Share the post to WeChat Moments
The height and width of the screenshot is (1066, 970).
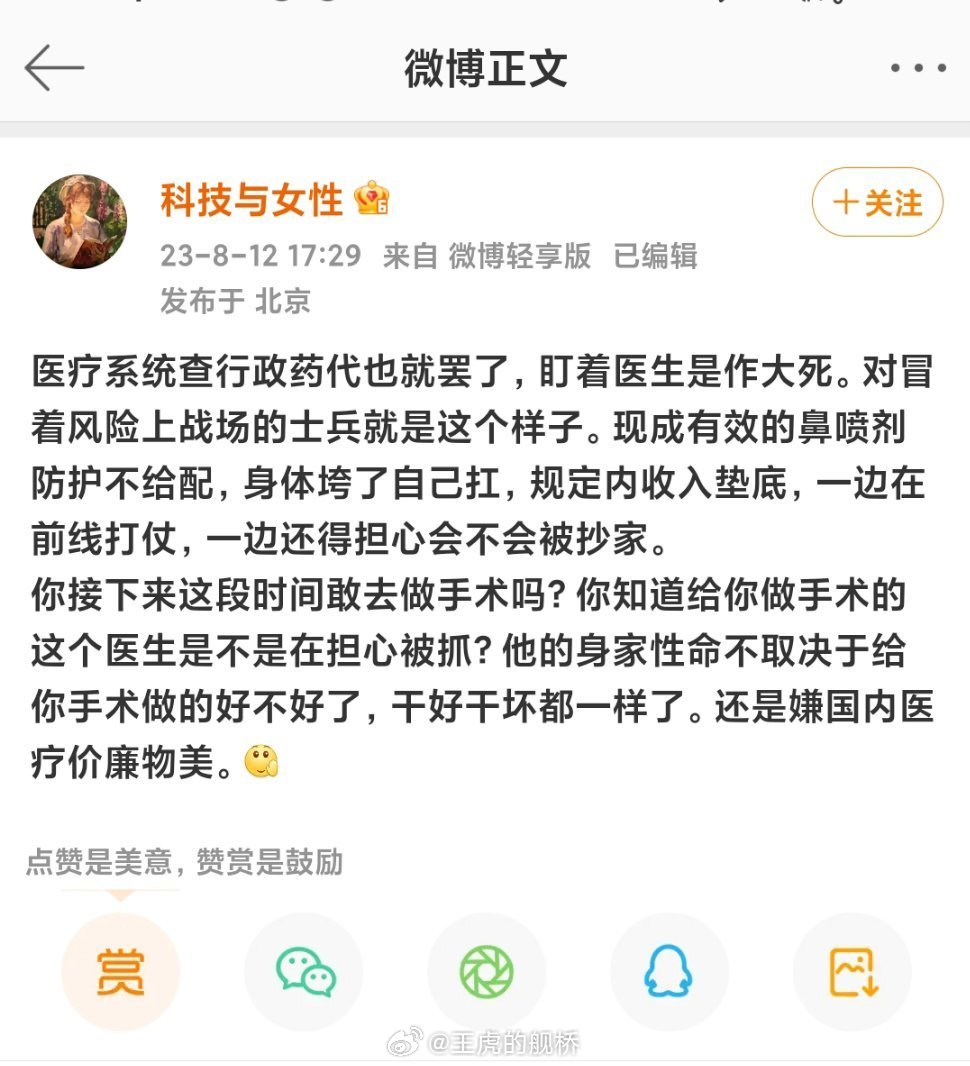click(x=486, y=971)
